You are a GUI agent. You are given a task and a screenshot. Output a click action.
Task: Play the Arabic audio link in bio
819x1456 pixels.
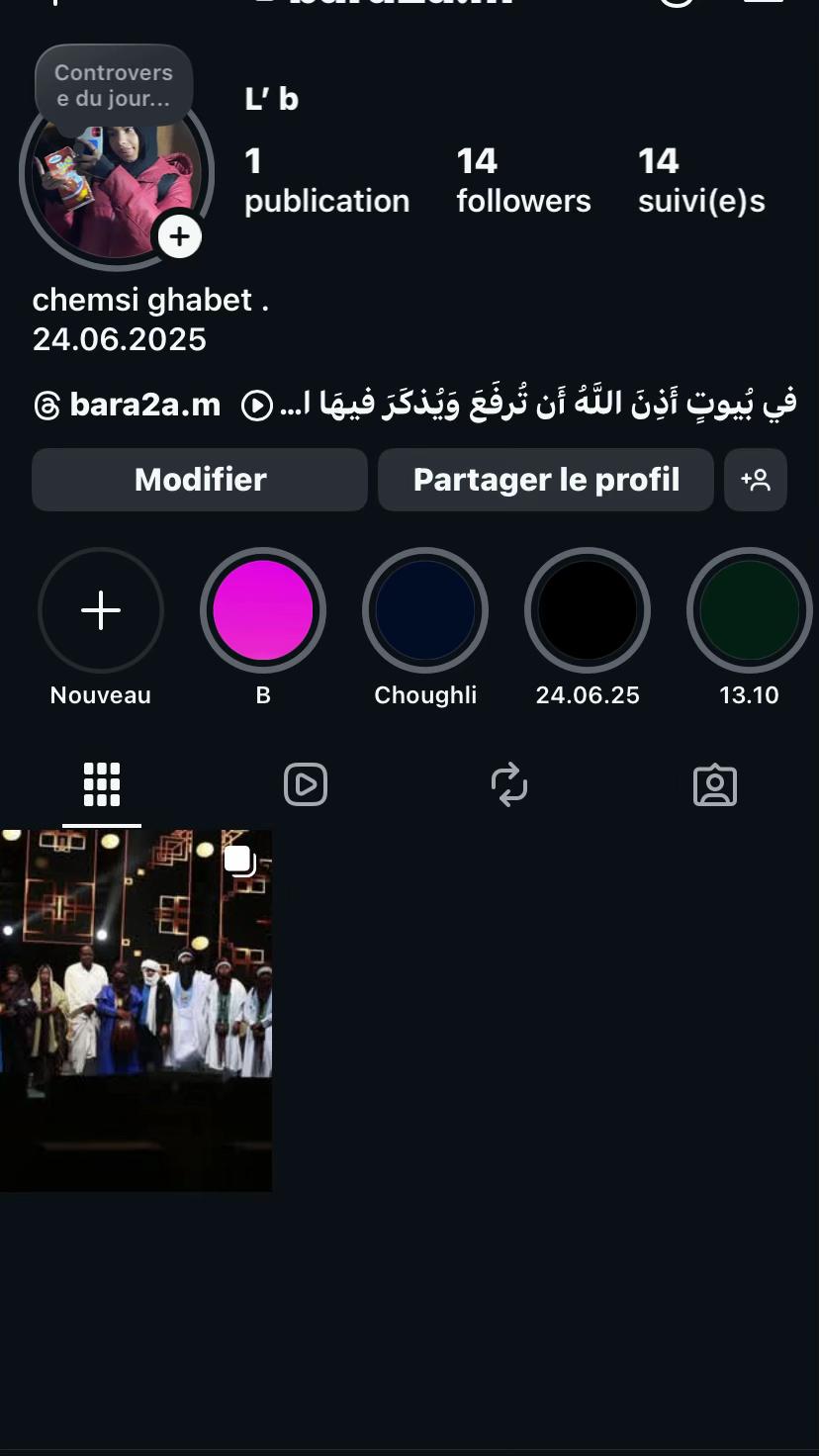coord(519,405)
